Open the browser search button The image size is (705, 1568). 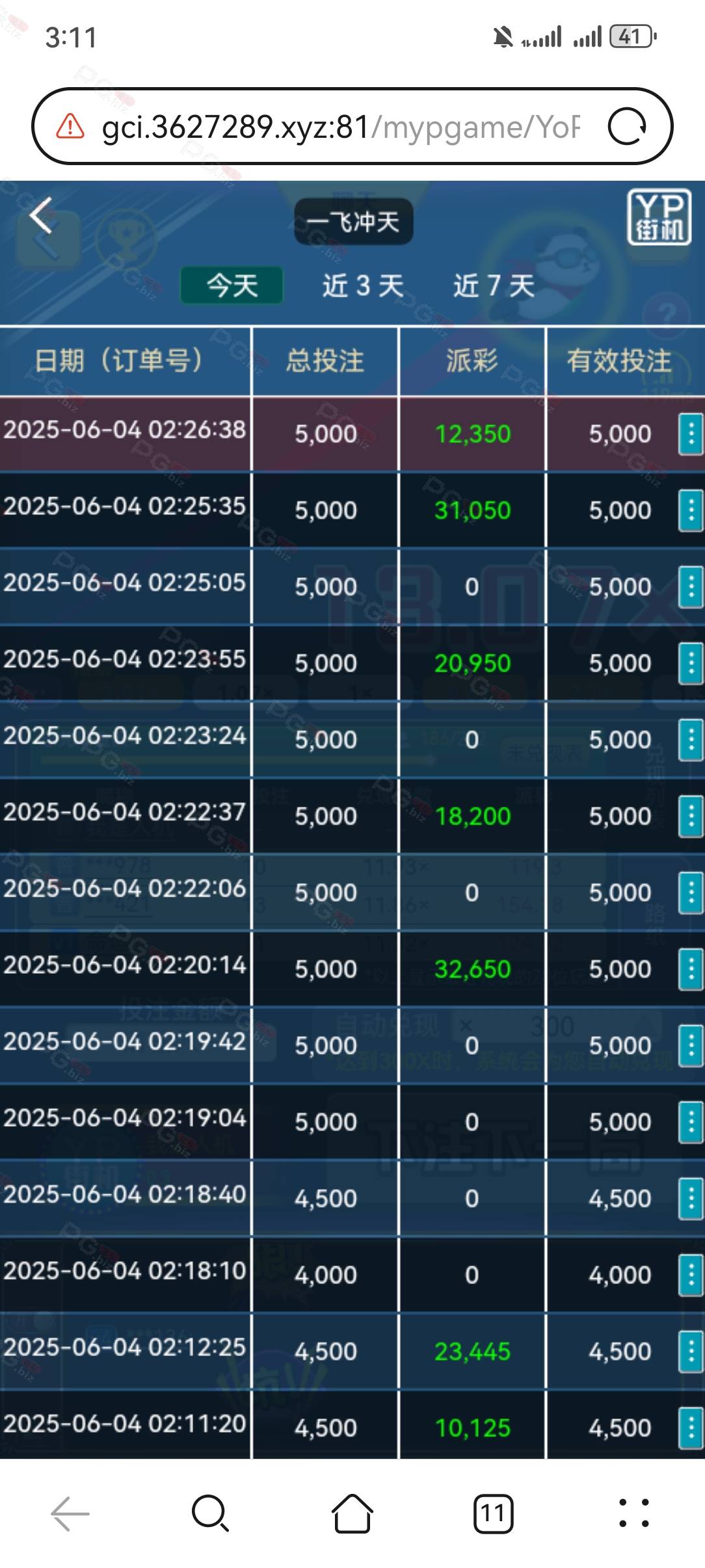pos(210,1513)
